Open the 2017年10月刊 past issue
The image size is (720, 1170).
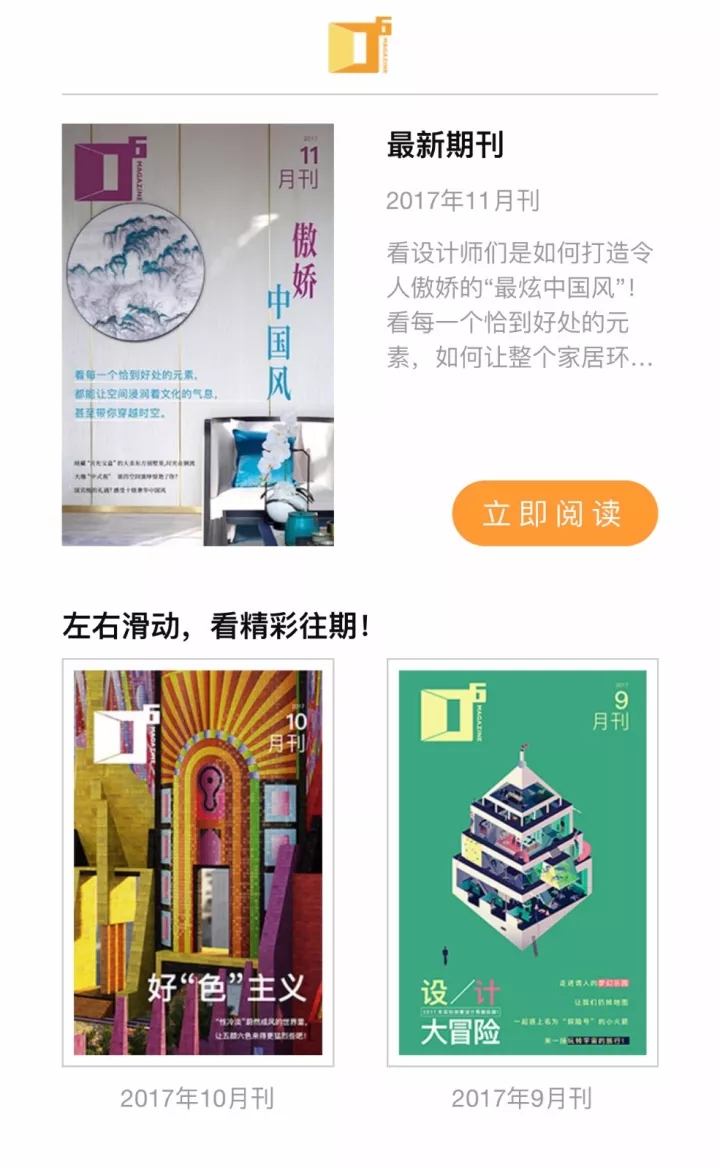198,862
